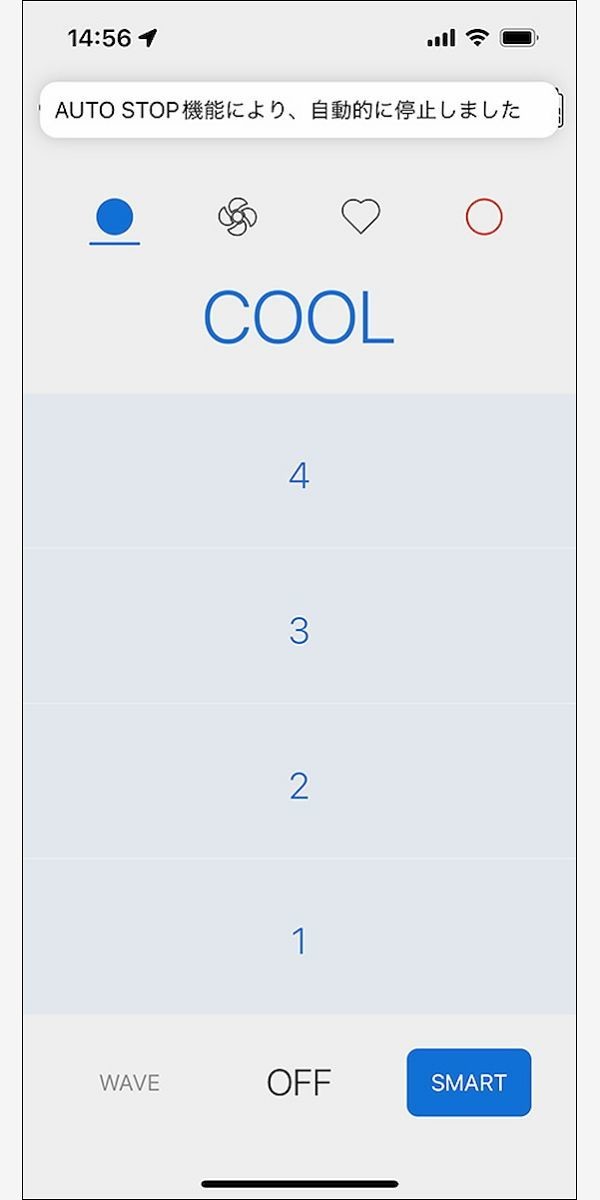Choose cooling level 1
This screenshot has height=1200, width=600.
click(x=299, y=937)
